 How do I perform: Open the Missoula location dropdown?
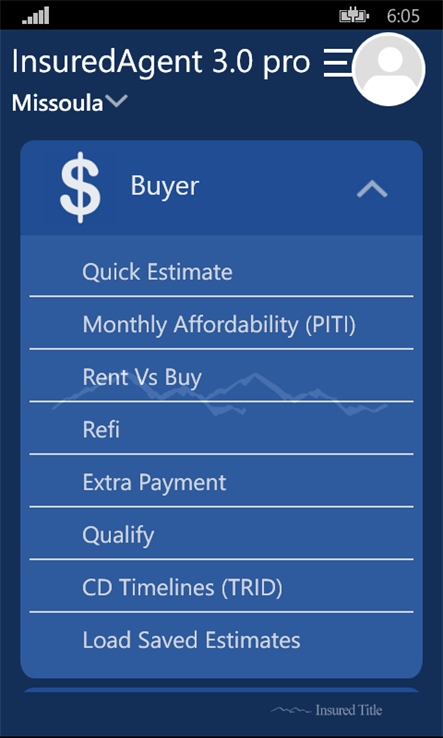coord(69,102)
